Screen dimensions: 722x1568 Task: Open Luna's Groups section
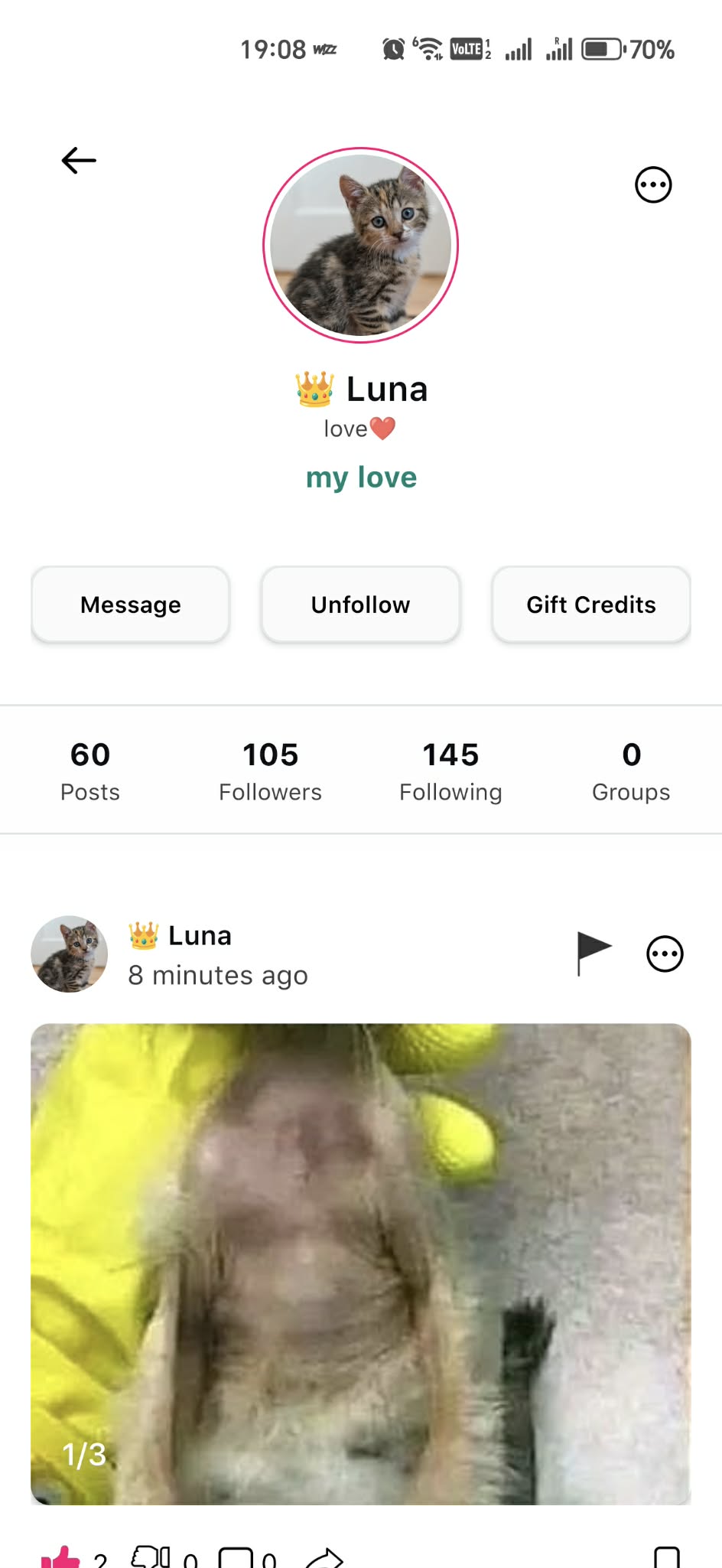coord(629,768)
